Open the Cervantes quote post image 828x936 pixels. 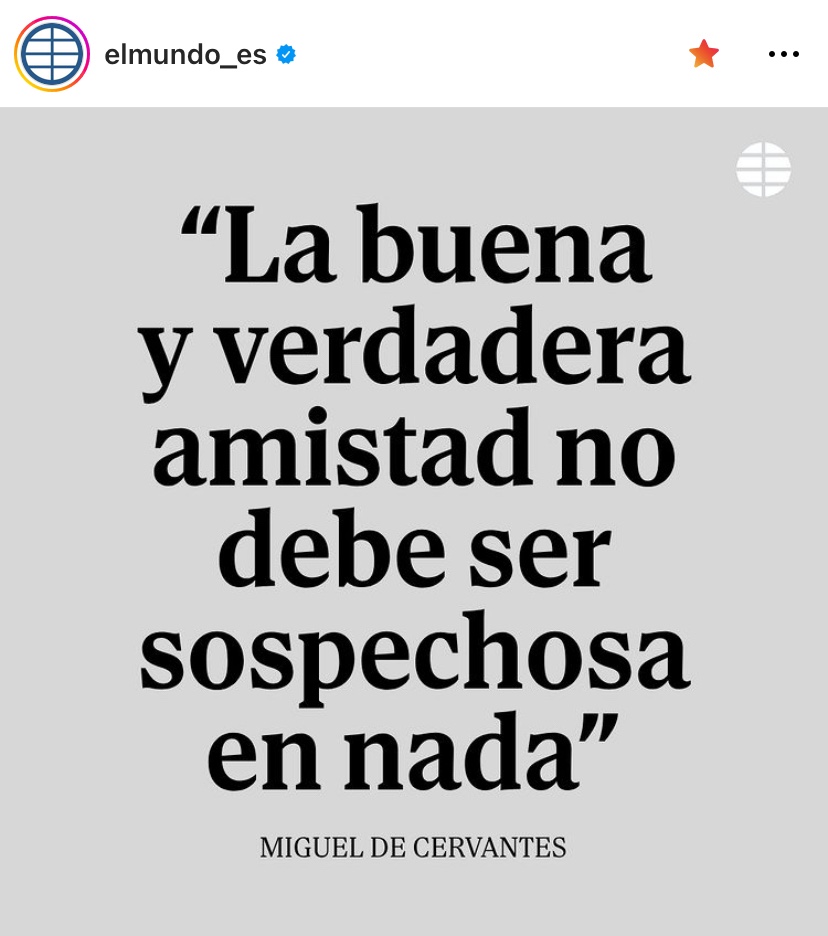pos(414,520)
